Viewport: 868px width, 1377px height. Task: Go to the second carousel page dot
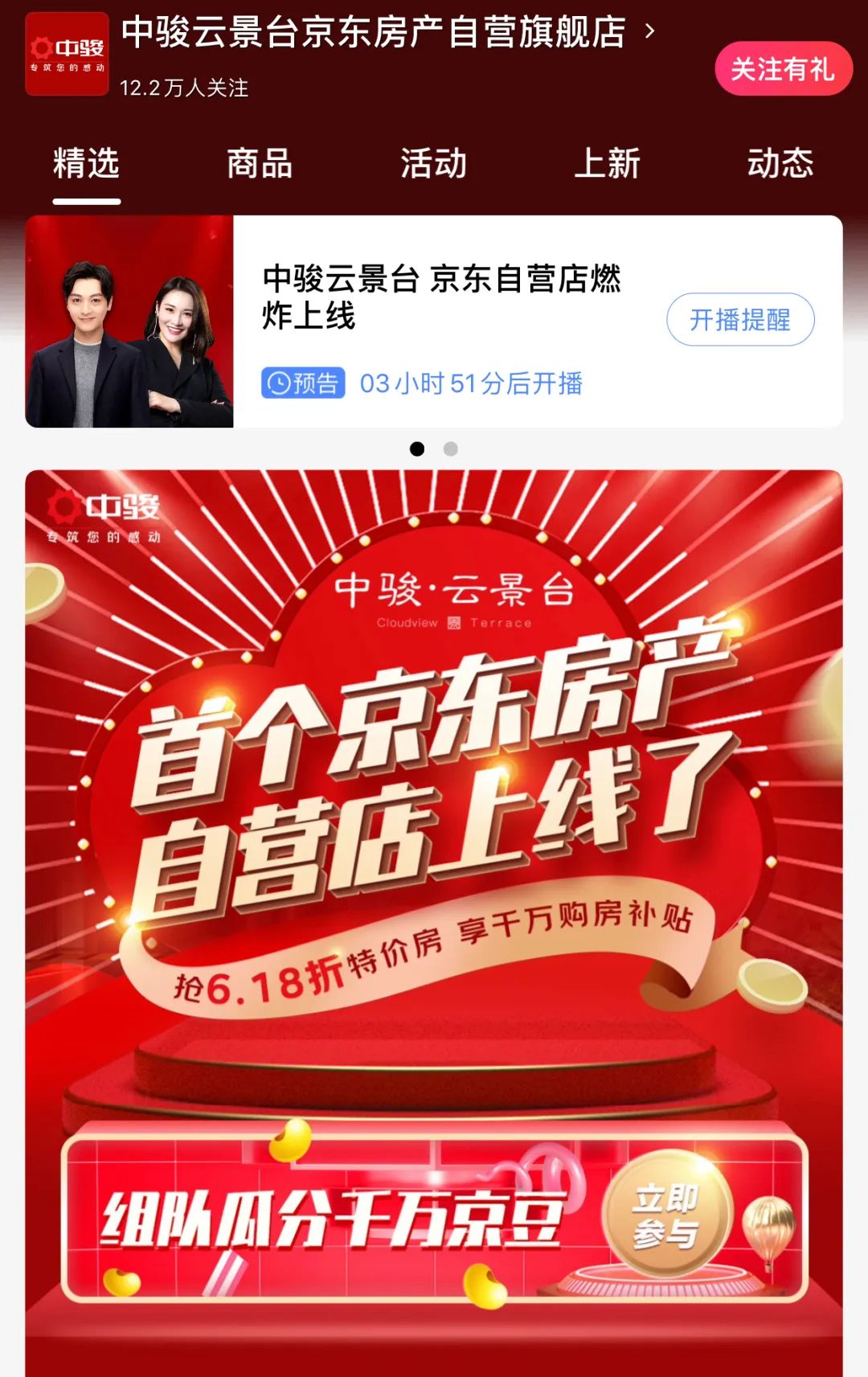(451, 449)
